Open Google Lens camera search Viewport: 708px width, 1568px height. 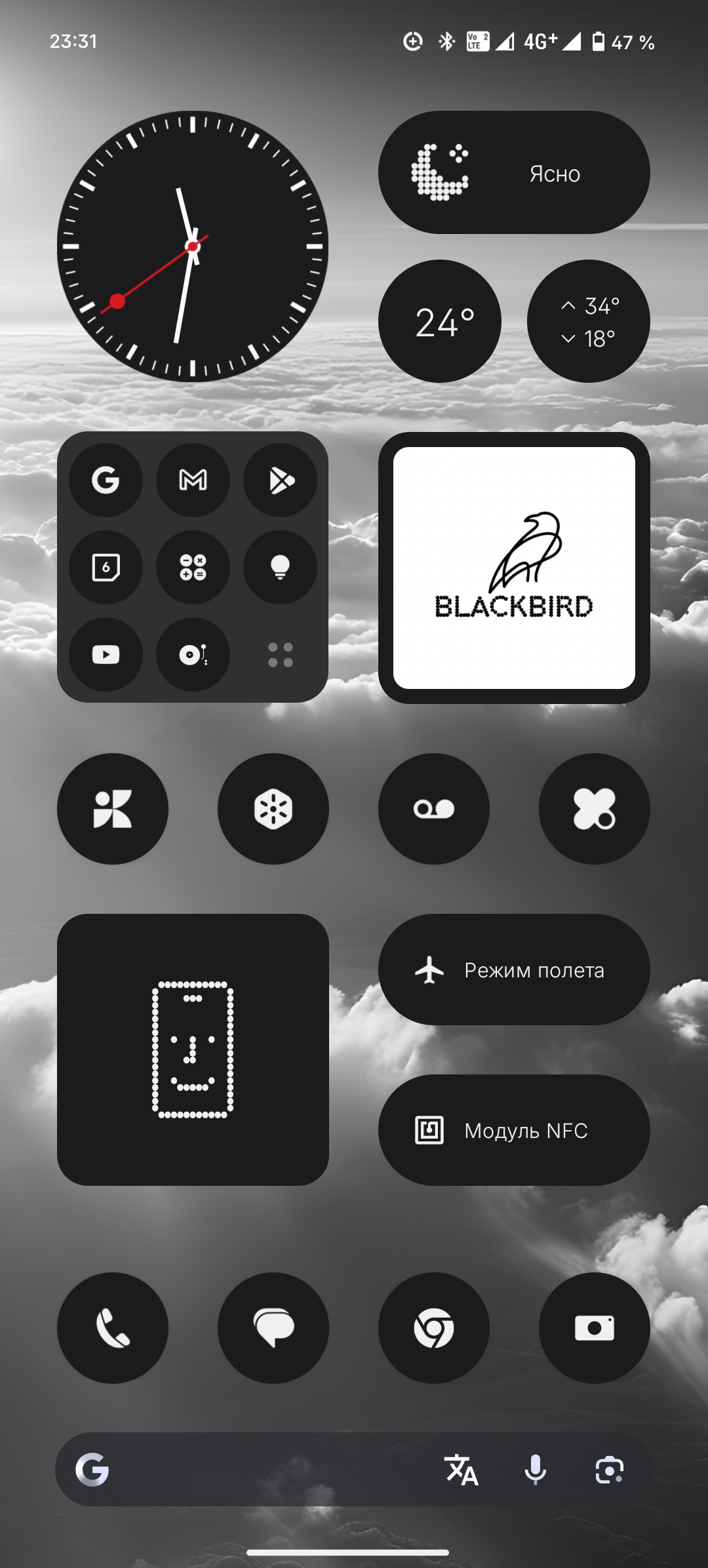pyautogui.click(x=610, y=1470)
